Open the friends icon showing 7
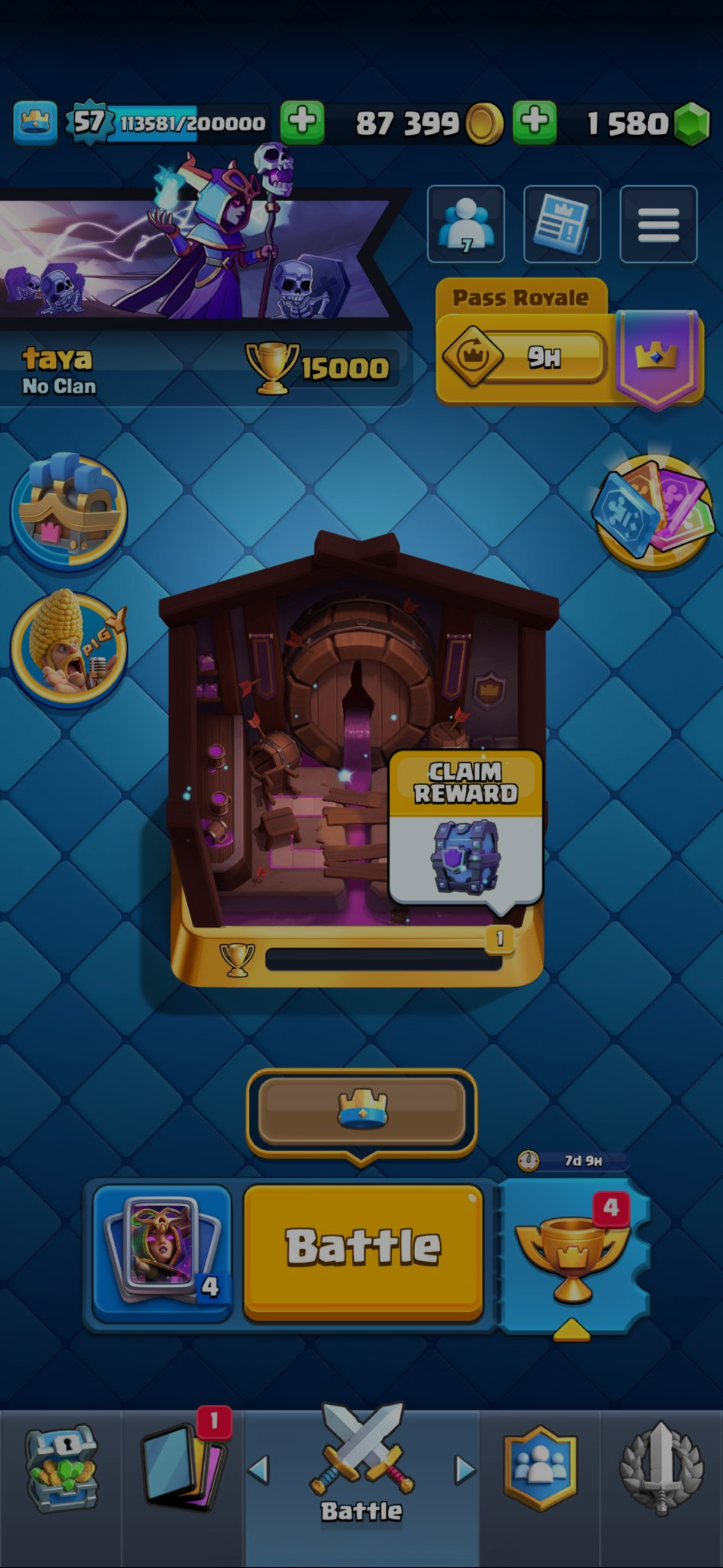Viewport: 723px width, 1568px height. click(x=465, y=225)
